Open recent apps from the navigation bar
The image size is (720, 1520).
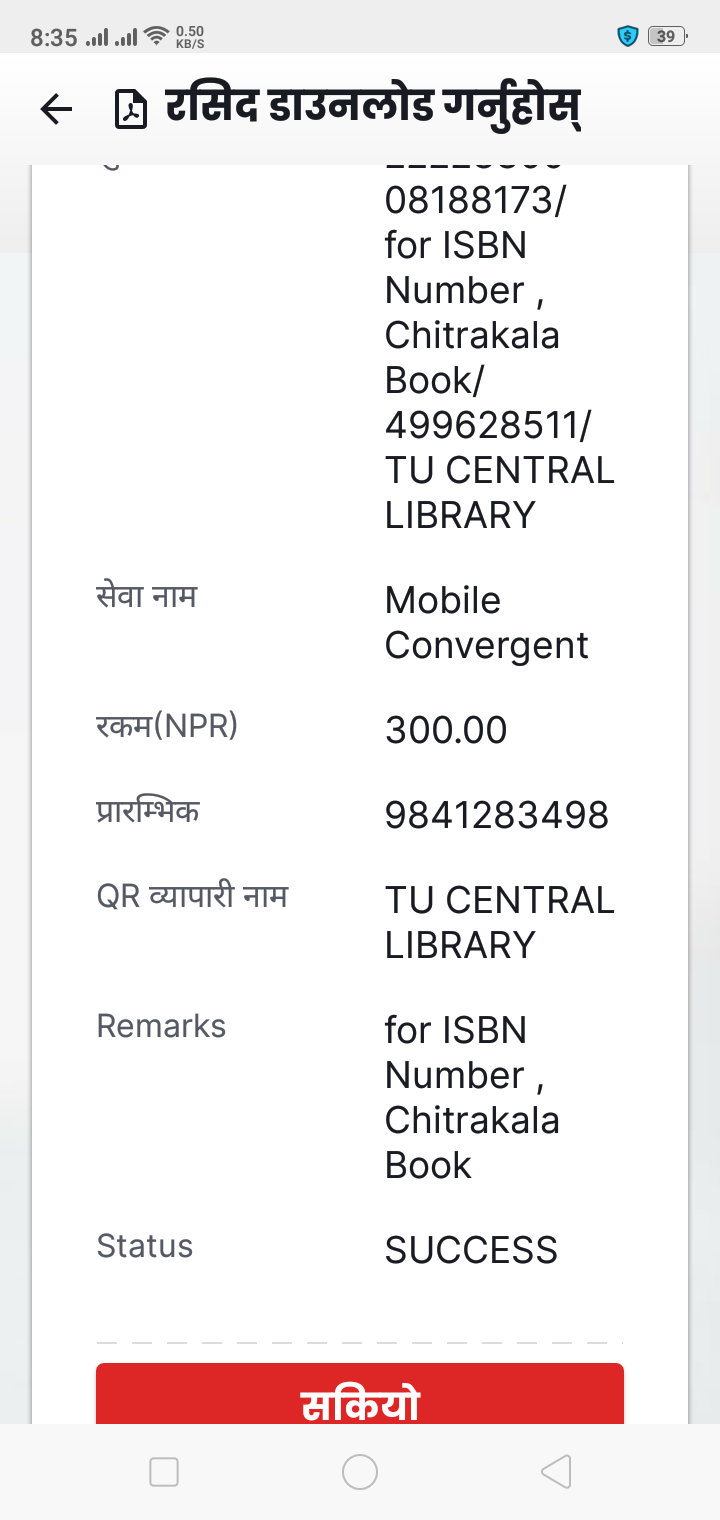coord(164,1472)
